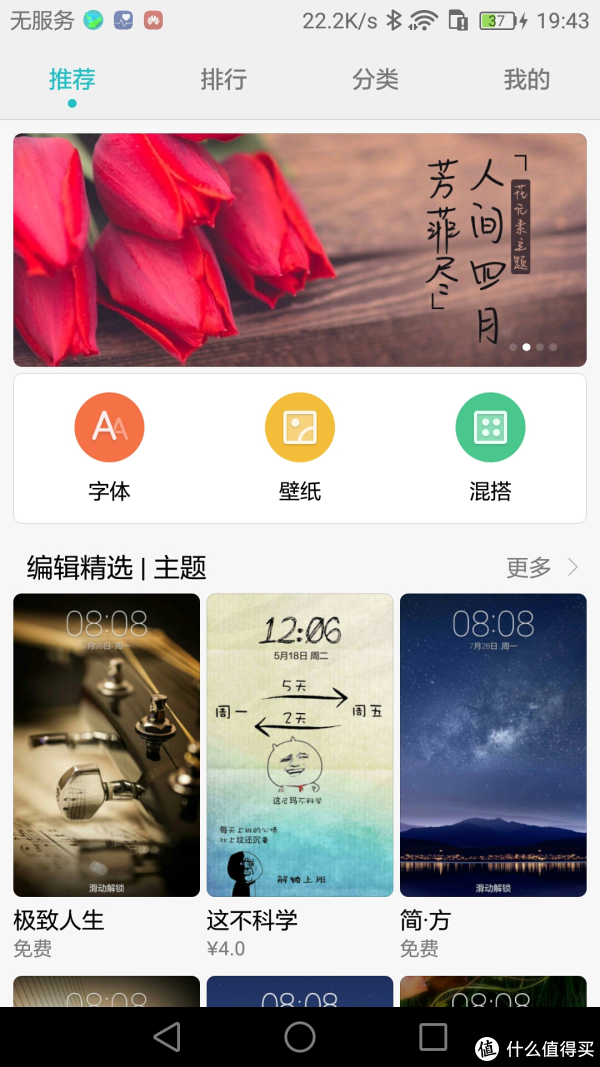Image resolution: width=600 pixels, height=1067 pixels.
Task: Switch to the 排行 tab
Action: 223,80
